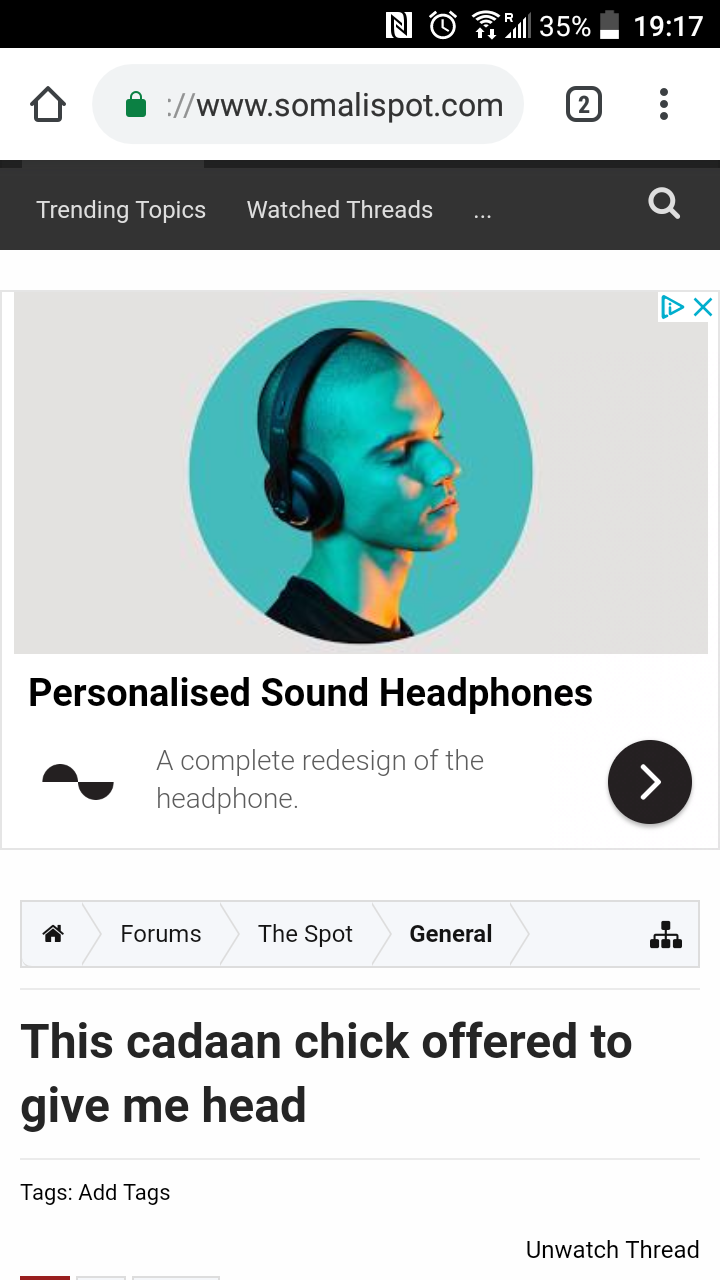
Task: Open the browser tab switcher
Action: coord(584,105)
